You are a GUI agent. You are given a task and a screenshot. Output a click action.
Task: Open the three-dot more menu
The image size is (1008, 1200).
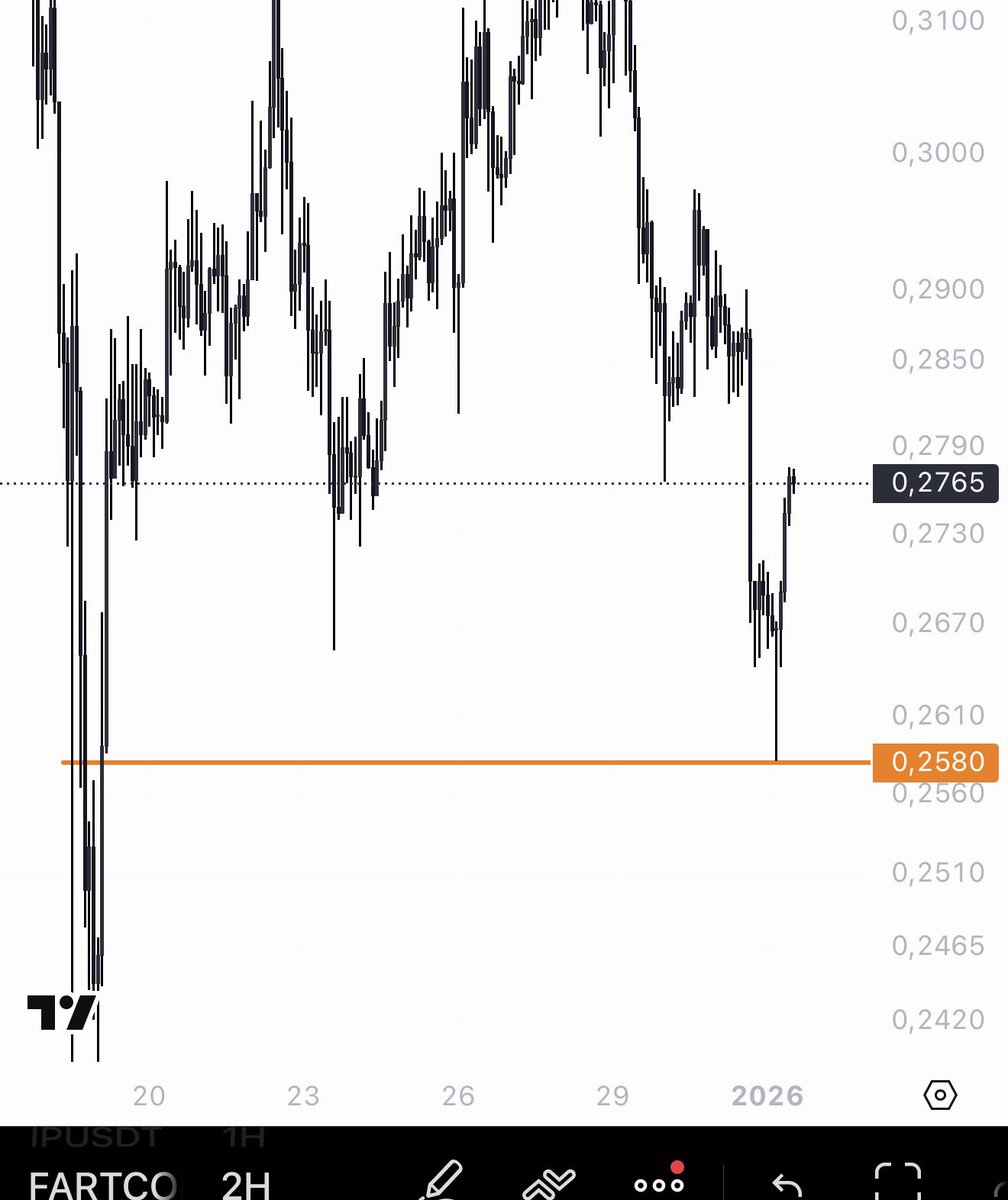[659, 1183]
